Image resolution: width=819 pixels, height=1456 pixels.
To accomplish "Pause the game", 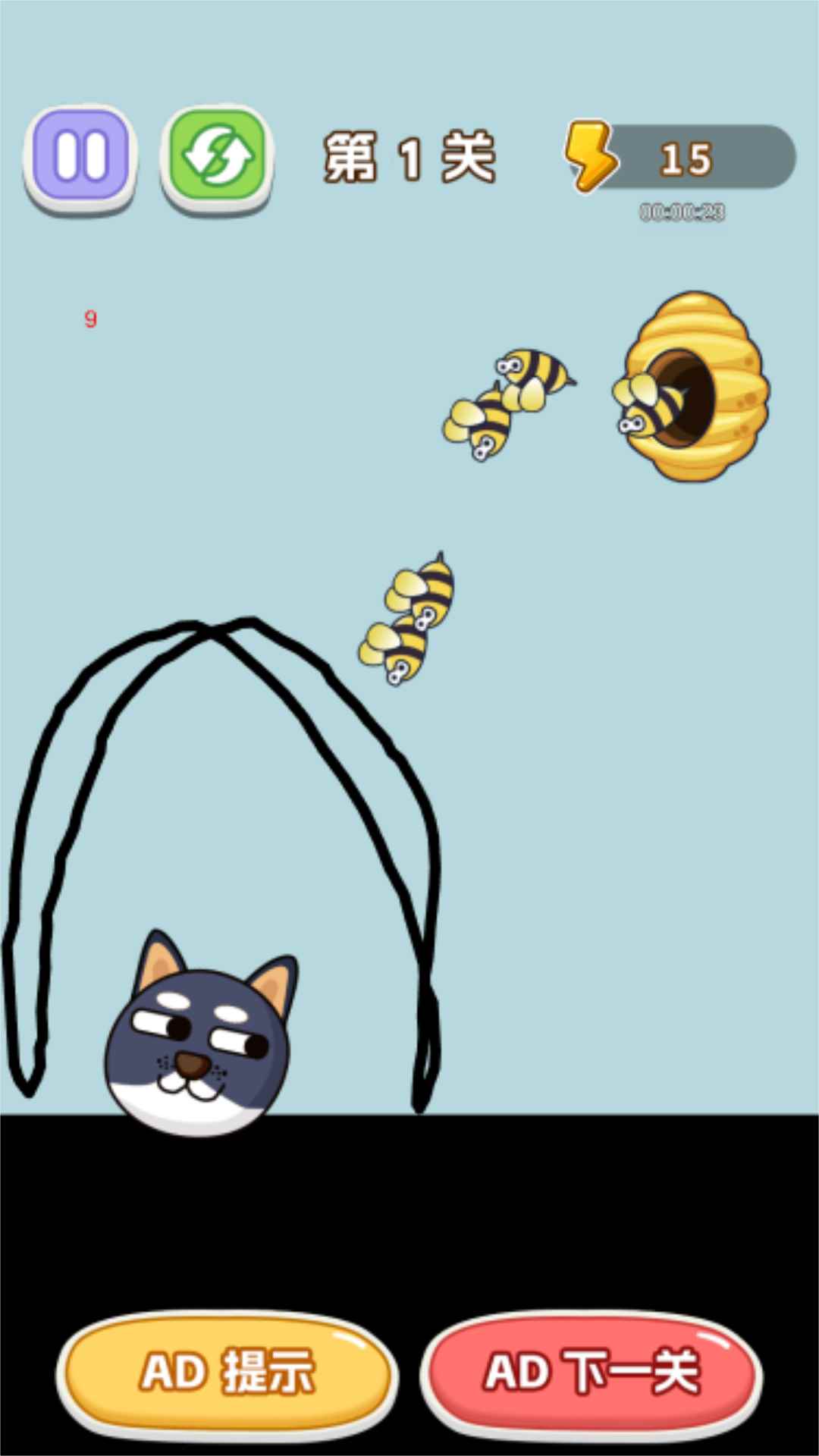I will (x=80, y=157).
